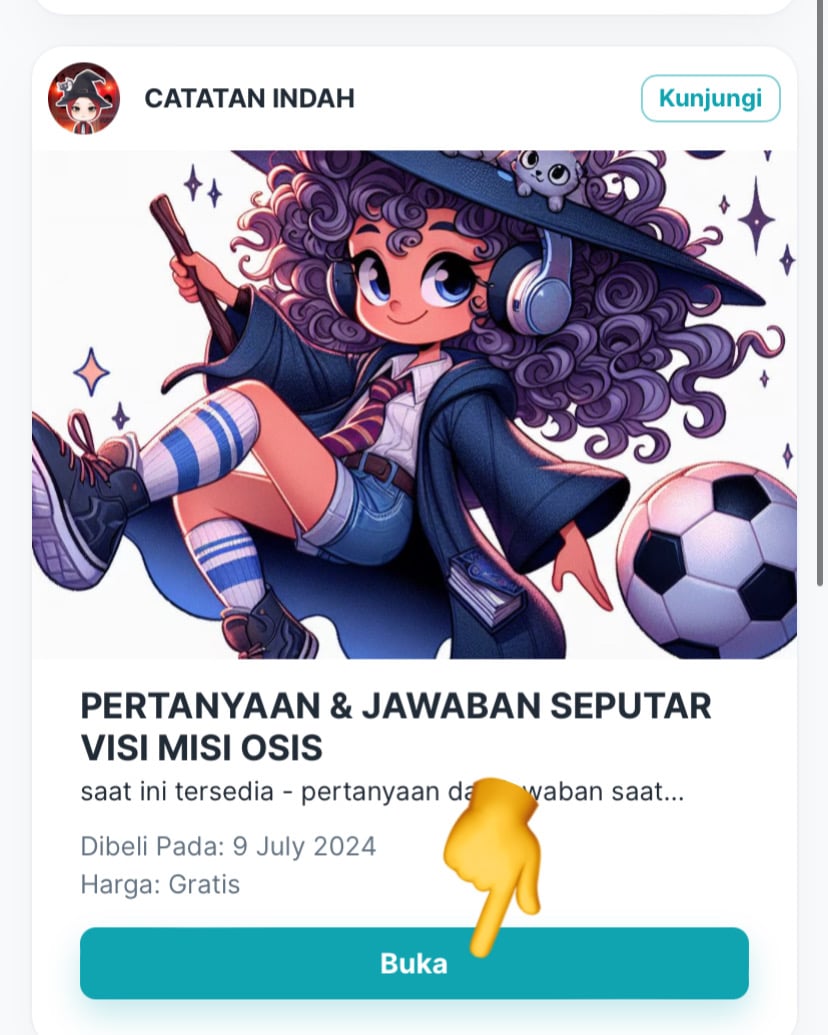
Task: Select the seller name CATATAN INDAH
Action: point(249,98)
